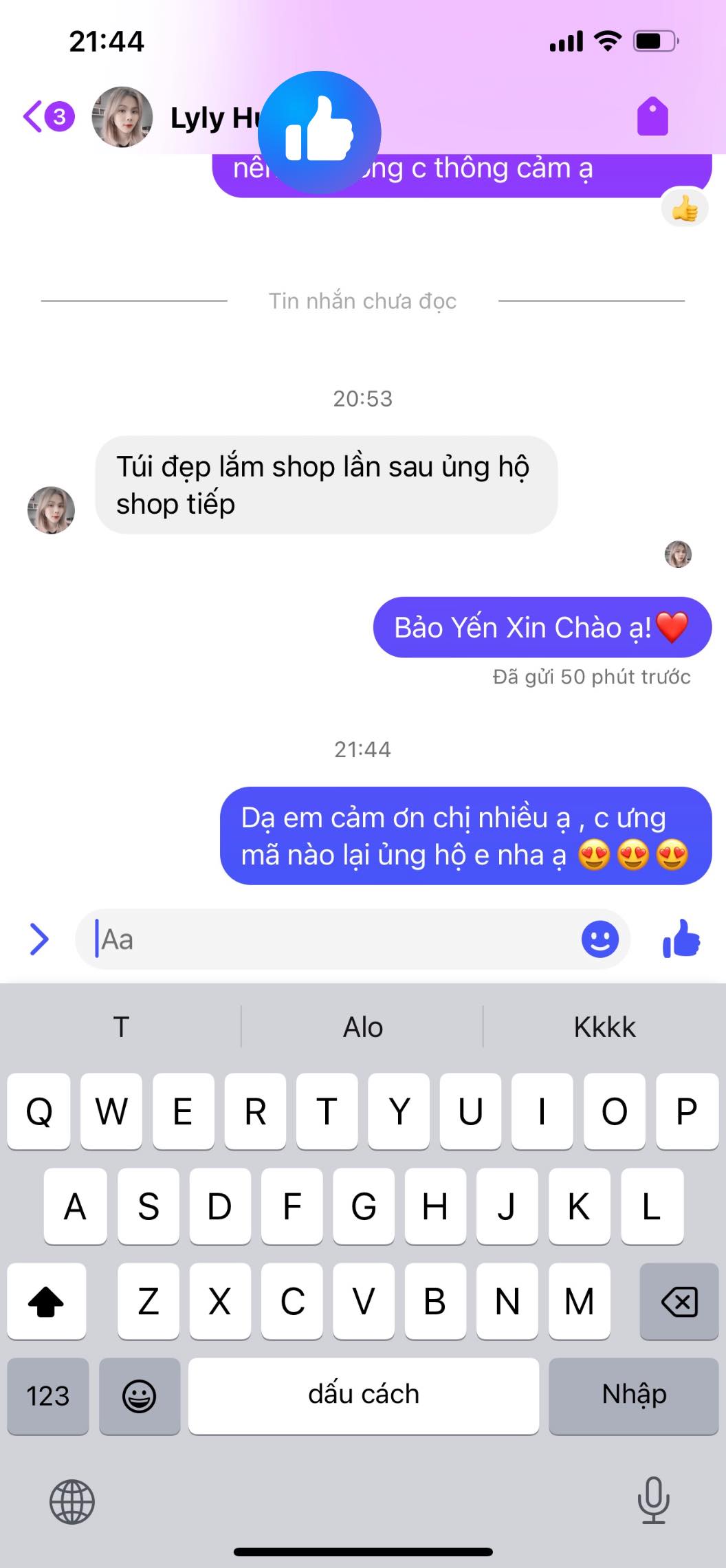Image resolution: width=726 pixels, height=1568 pixels.
Task: Start dictation with the microphone
Action: [653, 1501]
